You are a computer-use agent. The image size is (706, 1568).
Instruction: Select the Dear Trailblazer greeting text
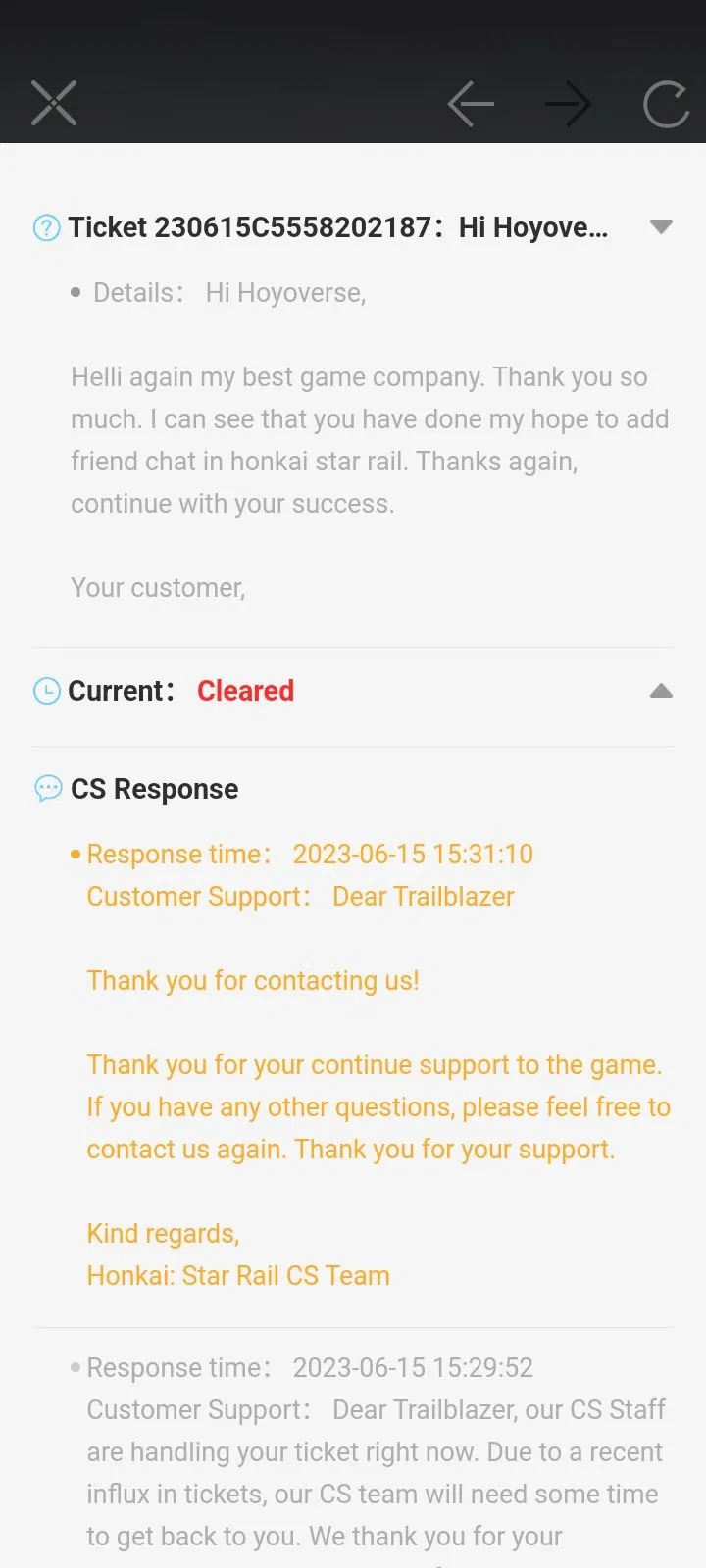click(423, 896)
